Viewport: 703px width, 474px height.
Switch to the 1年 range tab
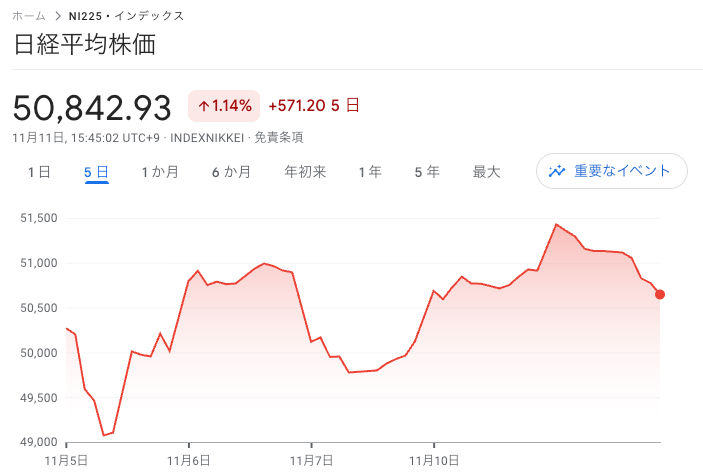point(370,172)
